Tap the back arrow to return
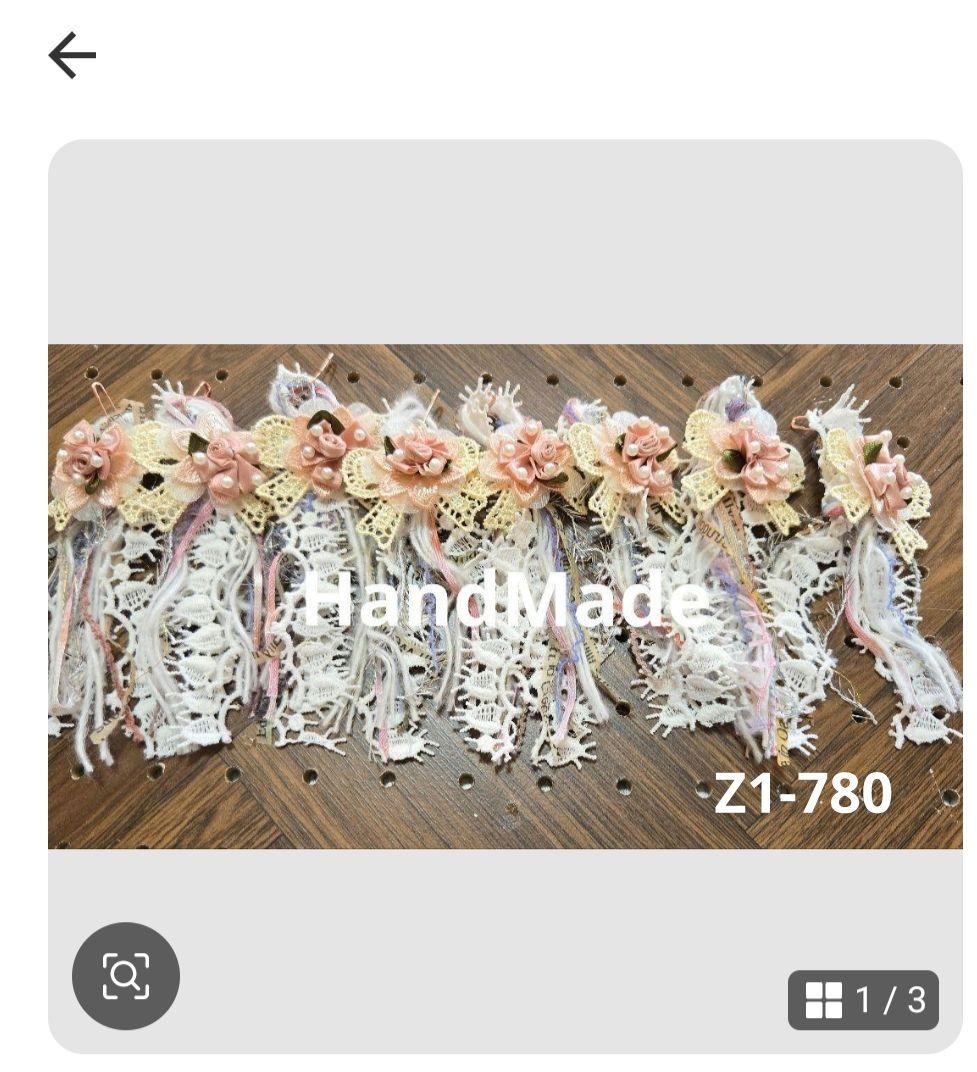The image size is (977, 1072). pos(71,55)
